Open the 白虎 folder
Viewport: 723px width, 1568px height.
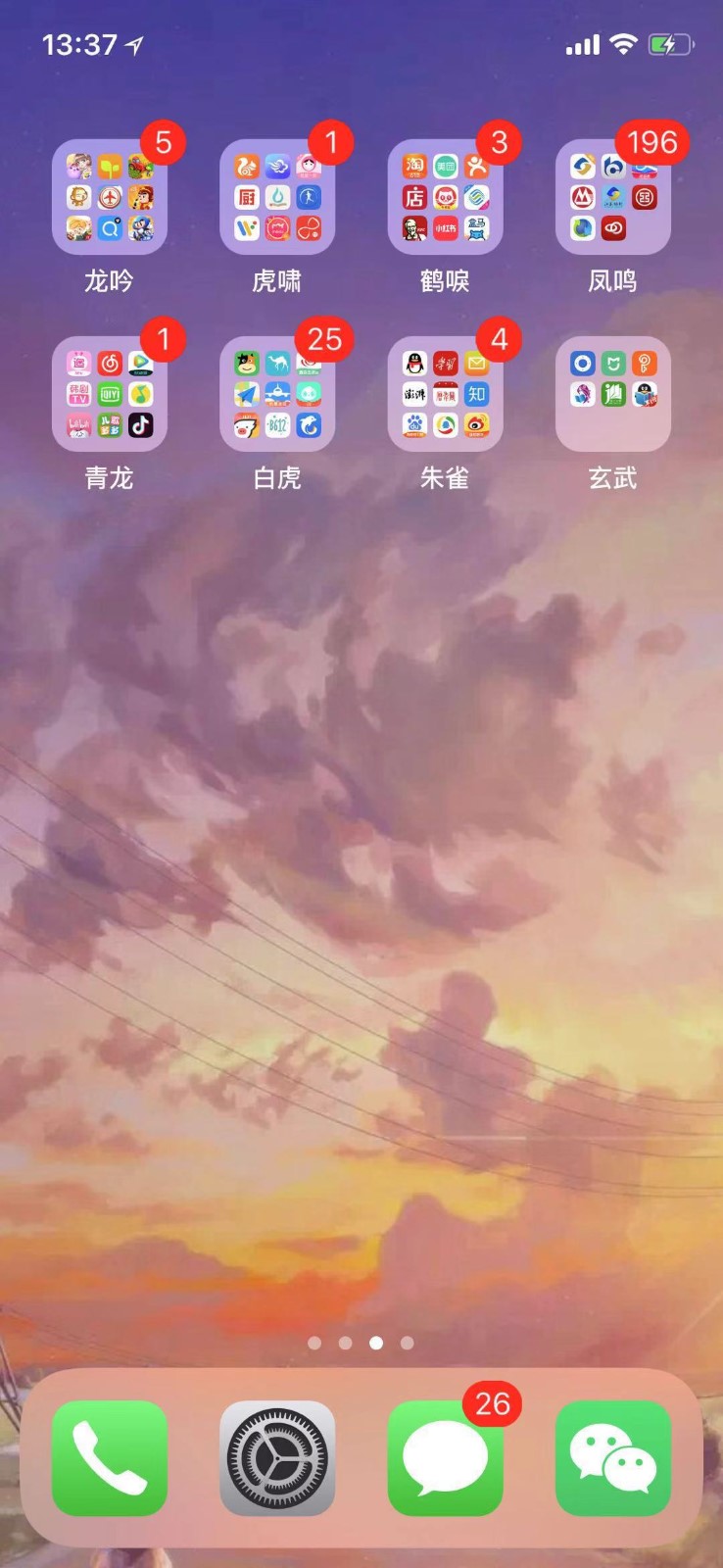[277, 394]
